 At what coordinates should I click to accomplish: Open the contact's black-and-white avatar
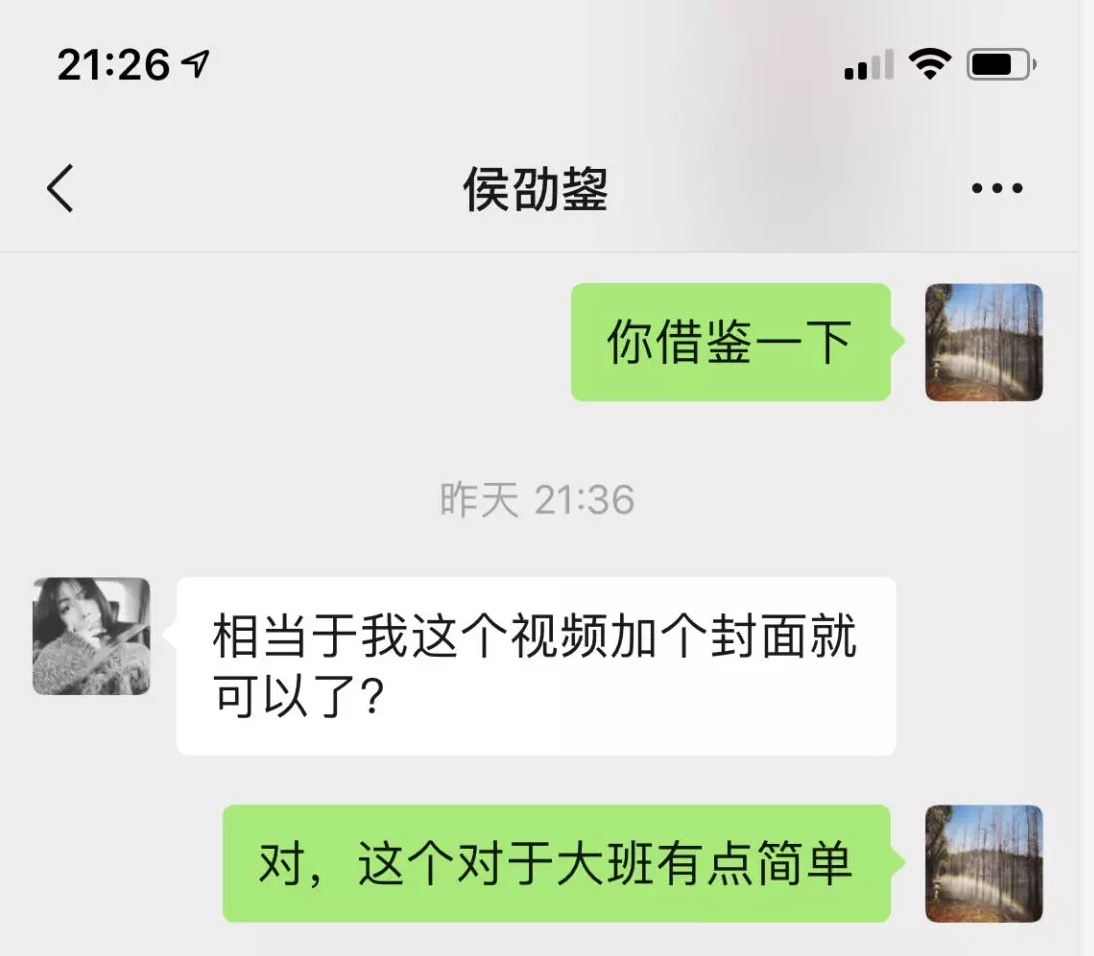pyautogui.click(x=92, y=636)
